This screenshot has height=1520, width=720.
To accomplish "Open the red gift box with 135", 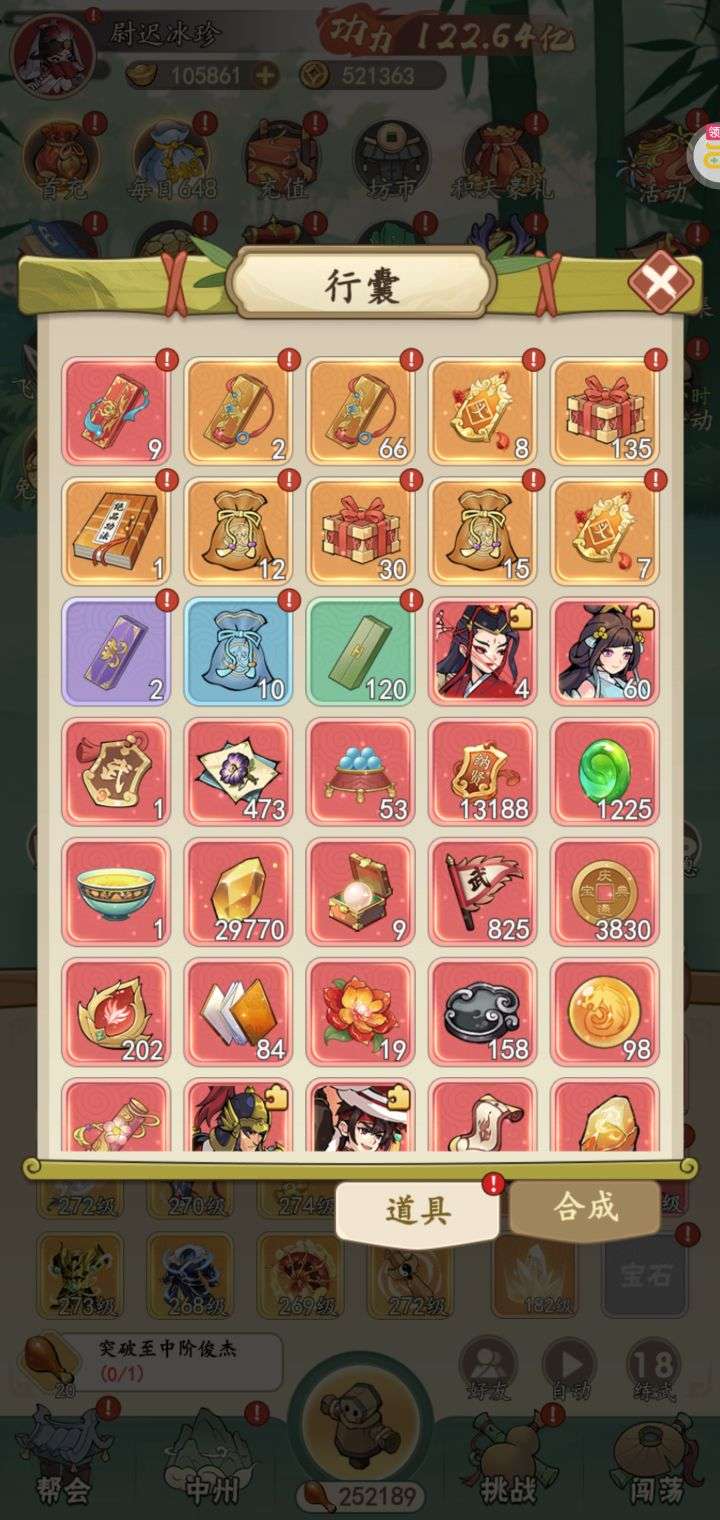I will click(x=604, y=411).
